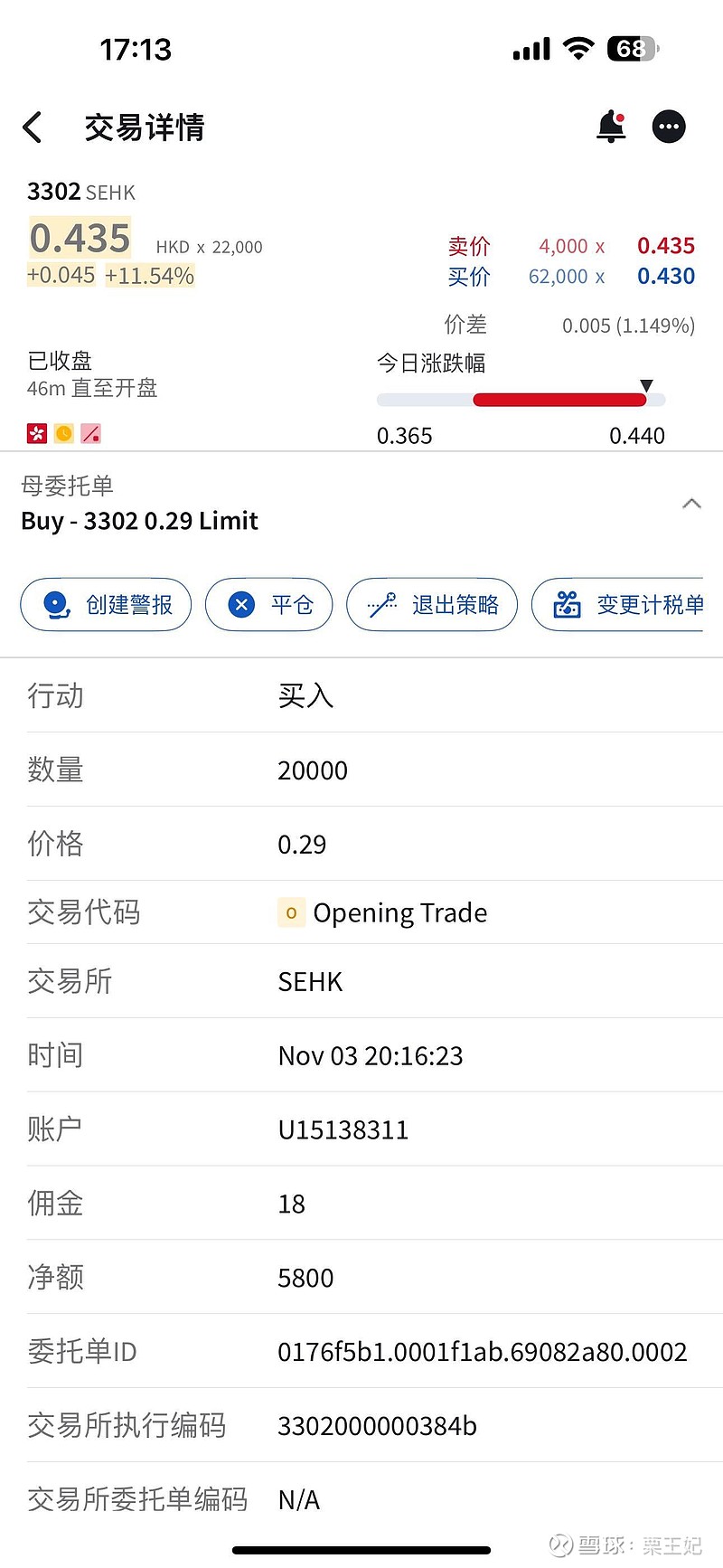This screenshot has width=723, height=1568.
Task: Tap the Opening Trade 'o' badge
Action: coord(290,913)
